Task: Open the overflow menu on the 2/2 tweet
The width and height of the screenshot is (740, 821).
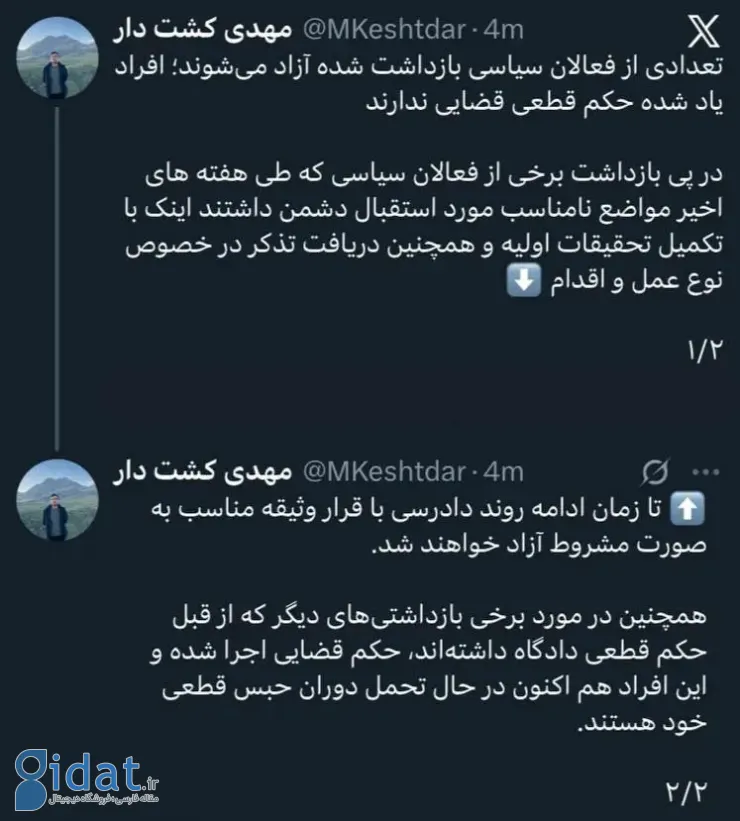Action: (x=707, y=471)
